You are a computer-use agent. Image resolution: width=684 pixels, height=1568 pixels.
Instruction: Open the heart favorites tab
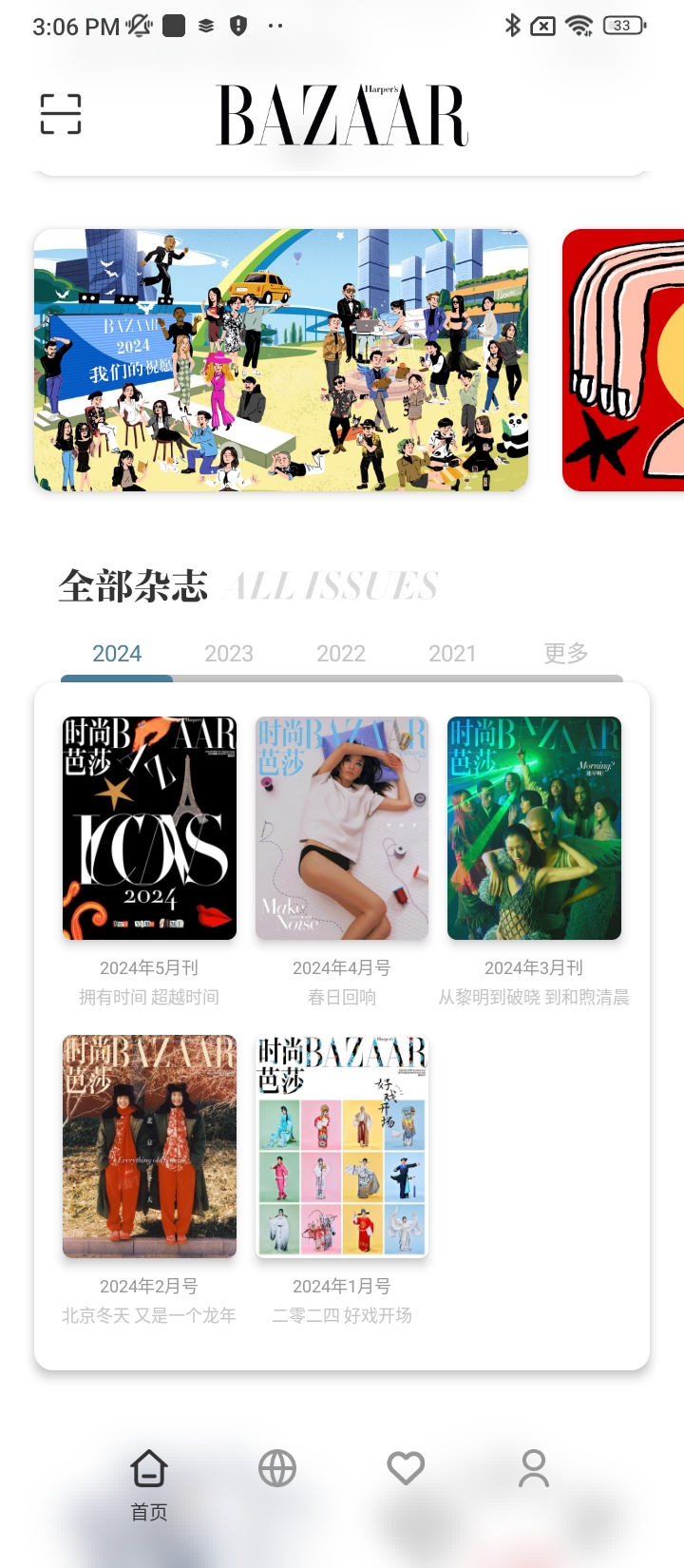[x=406, y=1469]
